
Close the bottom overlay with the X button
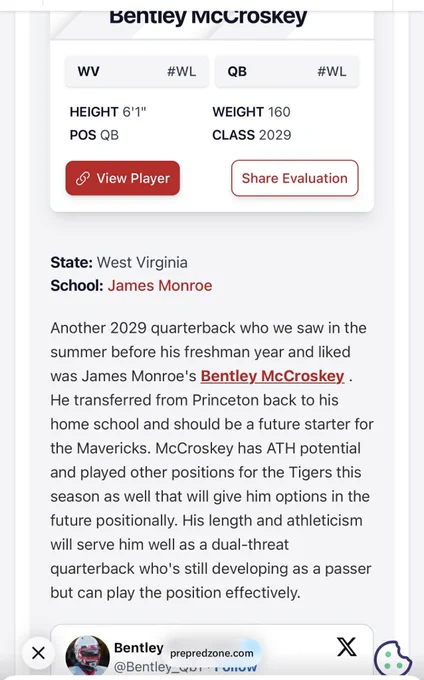click(x=38, y=653)
